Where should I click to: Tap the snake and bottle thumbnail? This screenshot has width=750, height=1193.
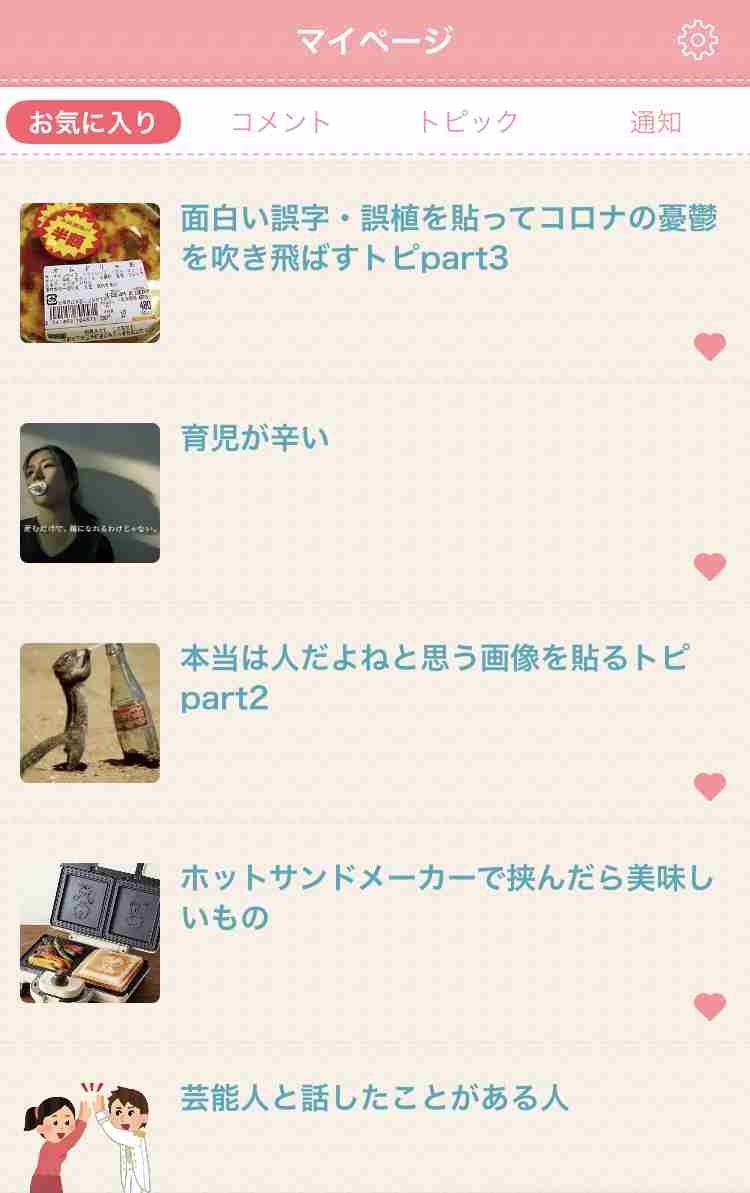89,714
